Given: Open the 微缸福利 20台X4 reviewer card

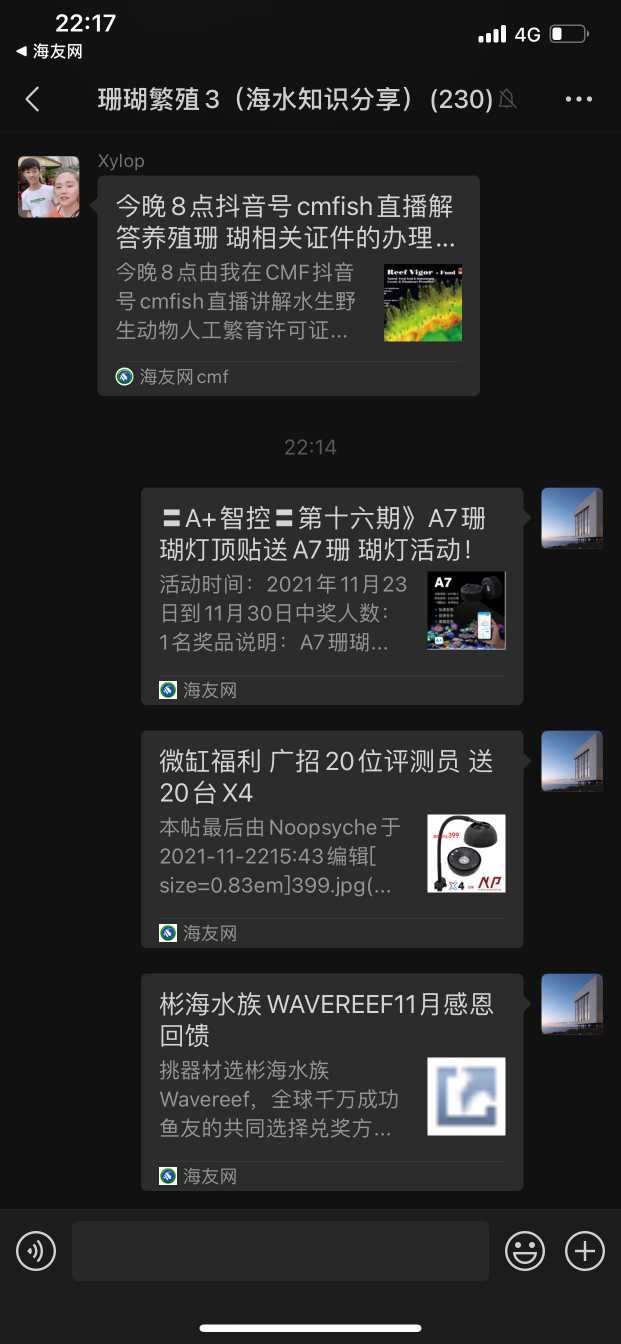Looking at the screenshot, I should (332, 839).
